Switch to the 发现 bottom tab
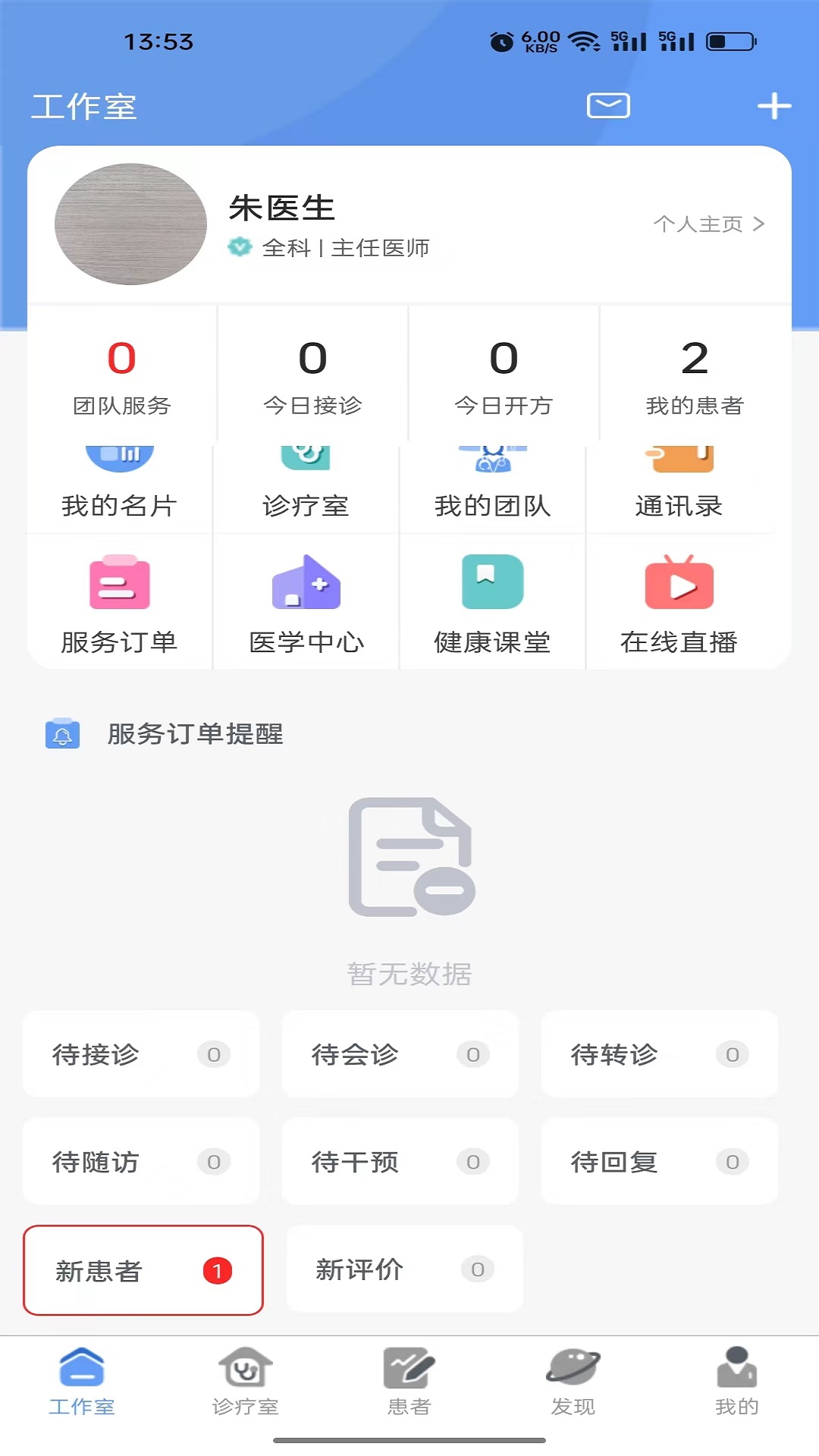The height and width of the screenshot is (1456, 819). click(573, 1382)
